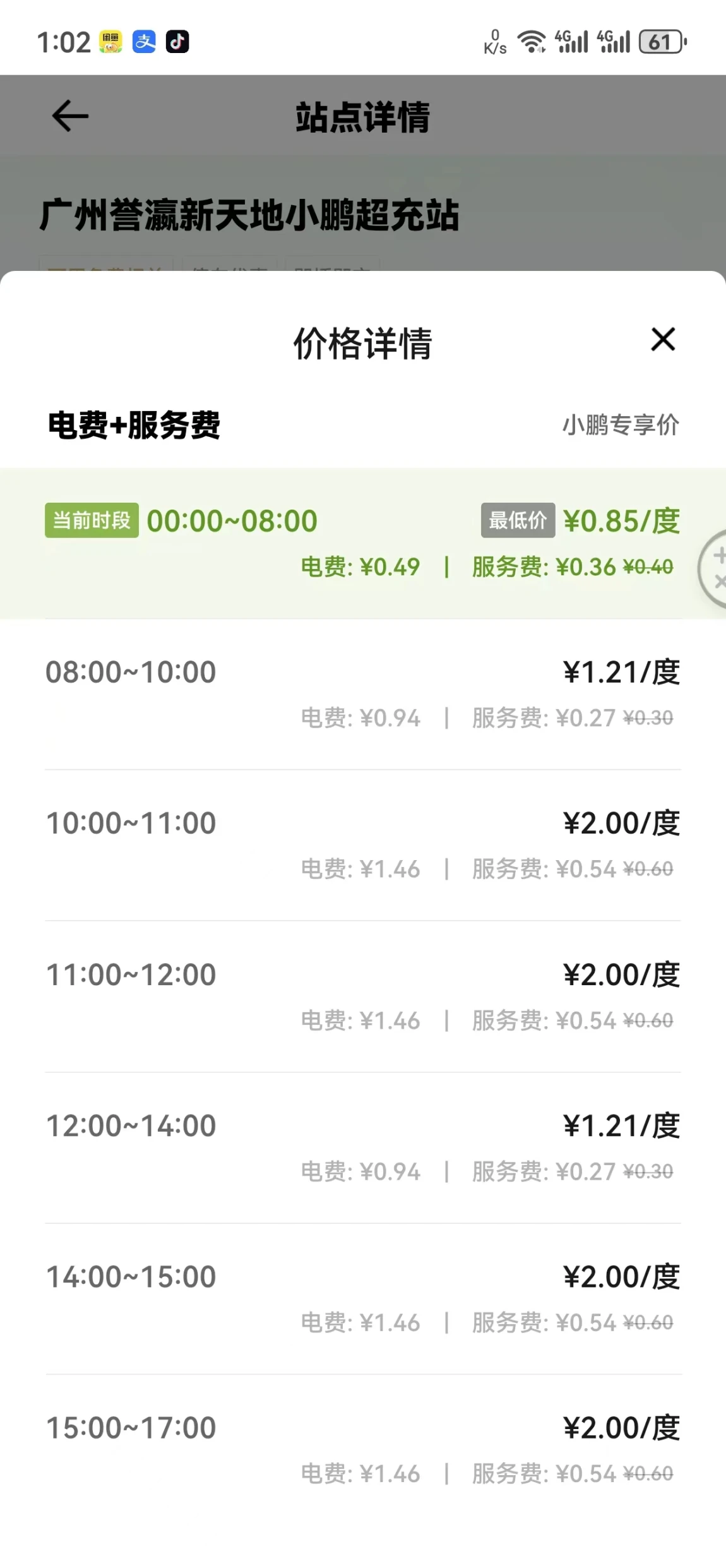This screenshot has width=726, height=1568.
Task: Tap the floating circular button at right edge
Action: (x=712, y=569)
